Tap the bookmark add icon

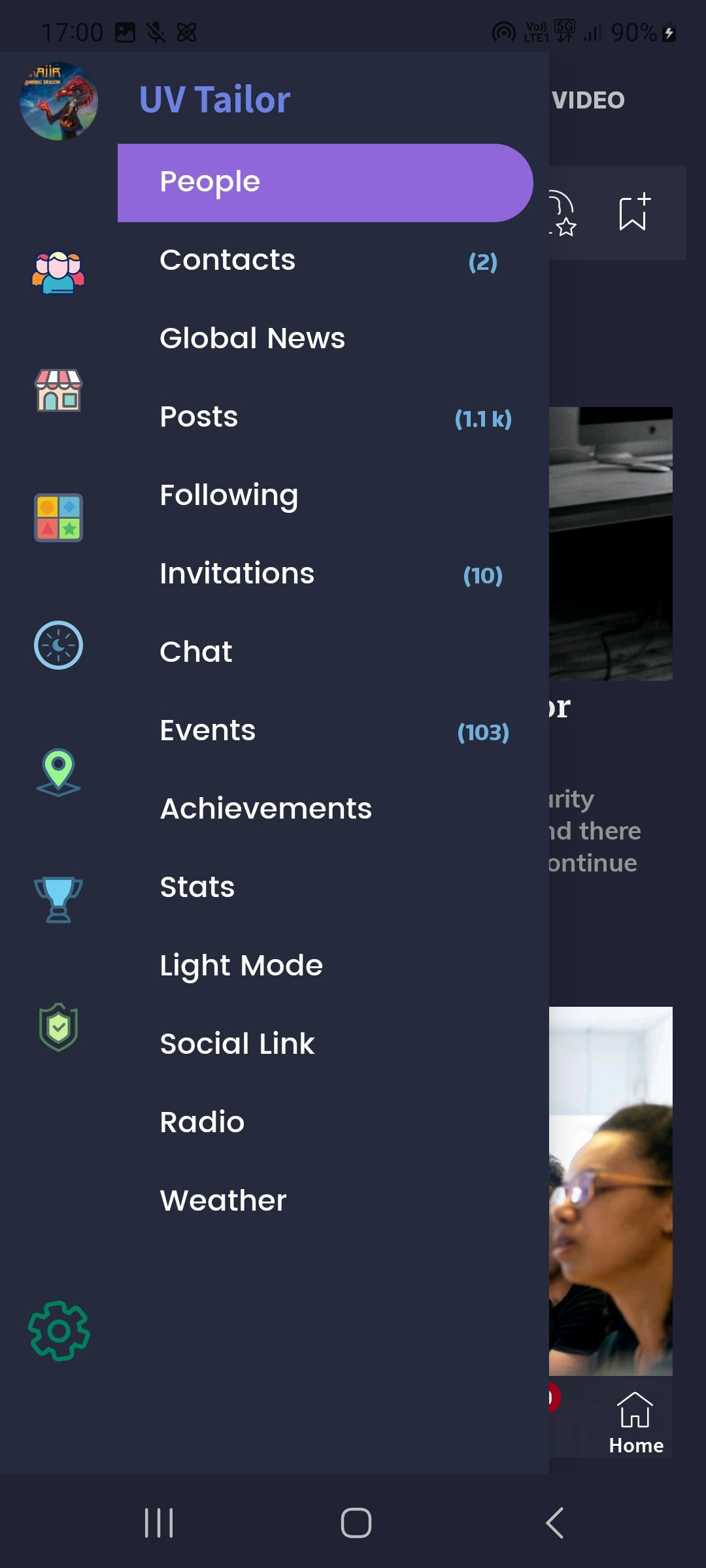(x=633, y=212)
